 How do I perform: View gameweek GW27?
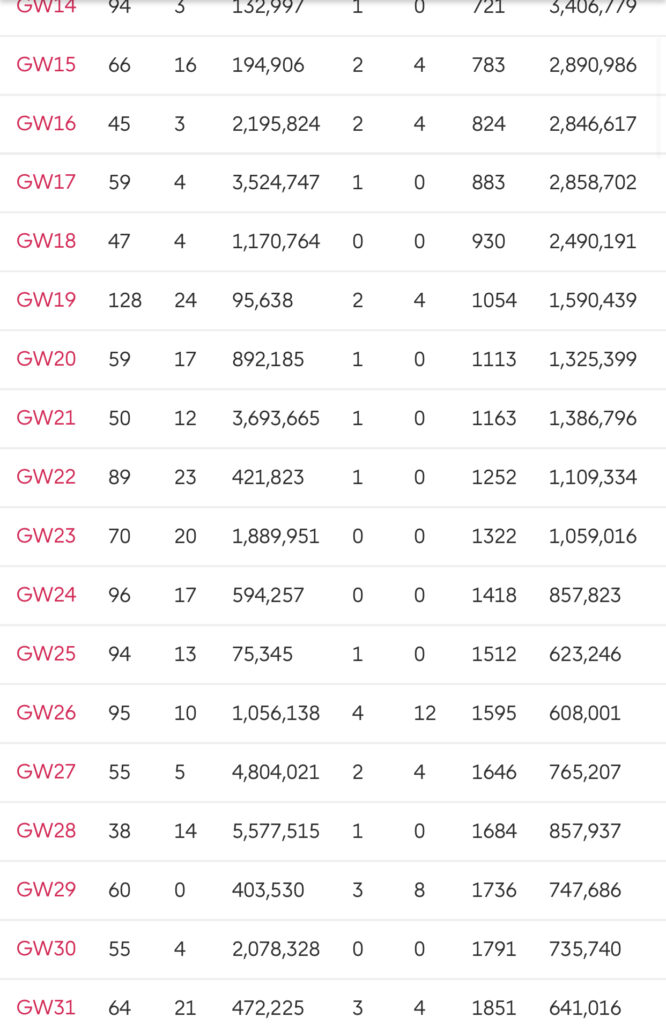(x=46, y=772)
